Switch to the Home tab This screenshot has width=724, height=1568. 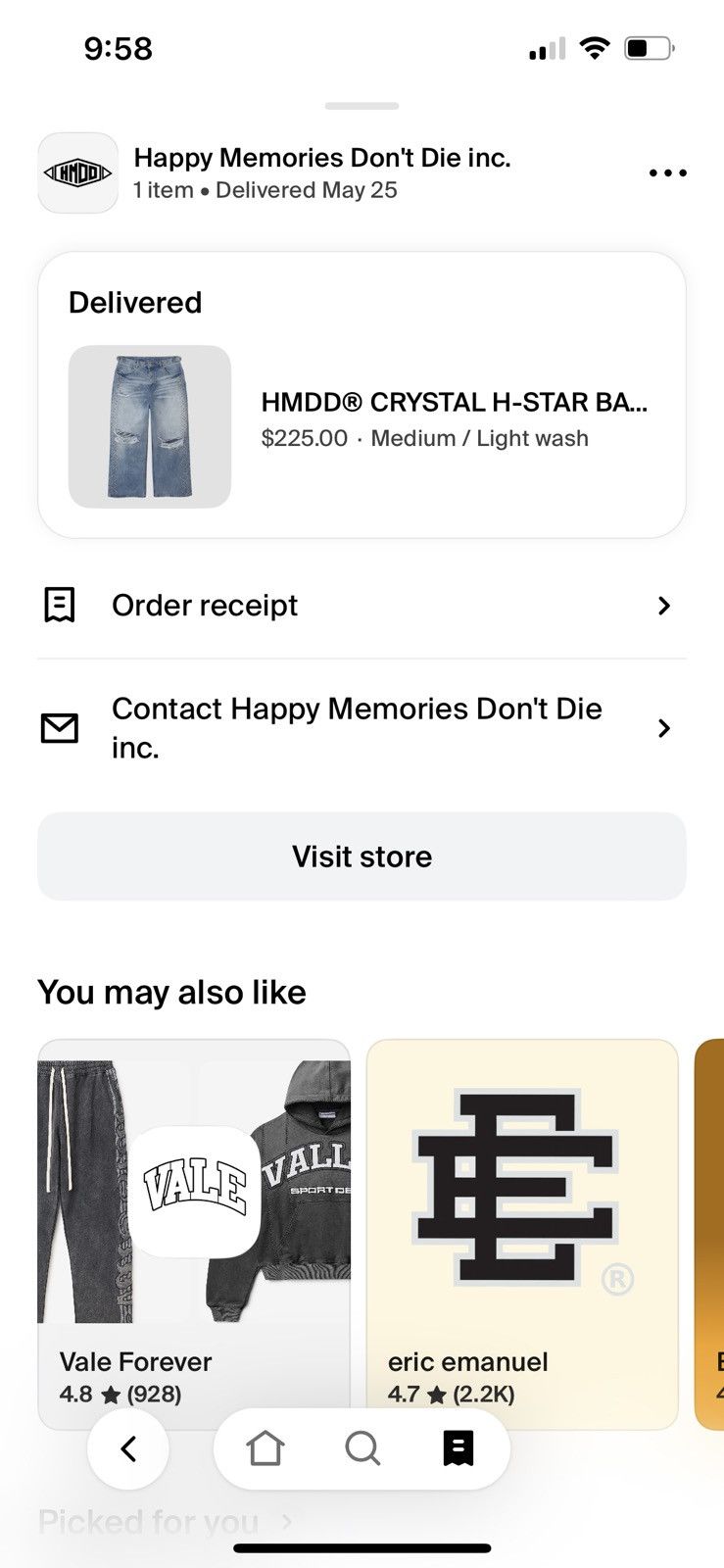pyautogui.click(x=265, y=1448)
